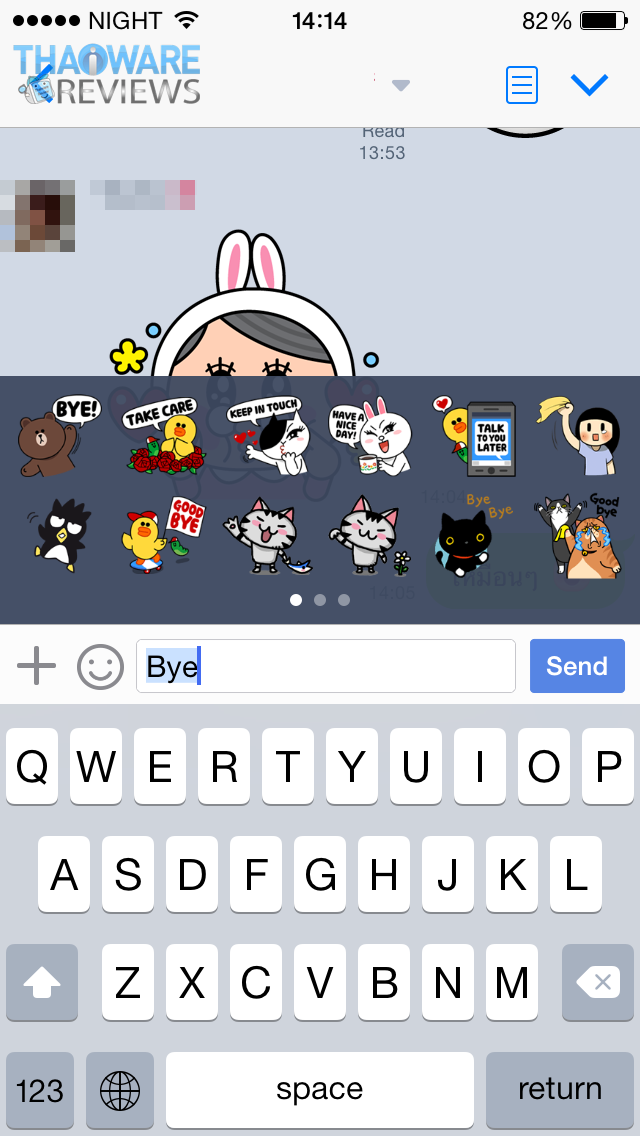Open the chat name dropdown arrow
The width and height of the screenshot is (640, 1136).
pyautogui.click(x=401, y=86)
